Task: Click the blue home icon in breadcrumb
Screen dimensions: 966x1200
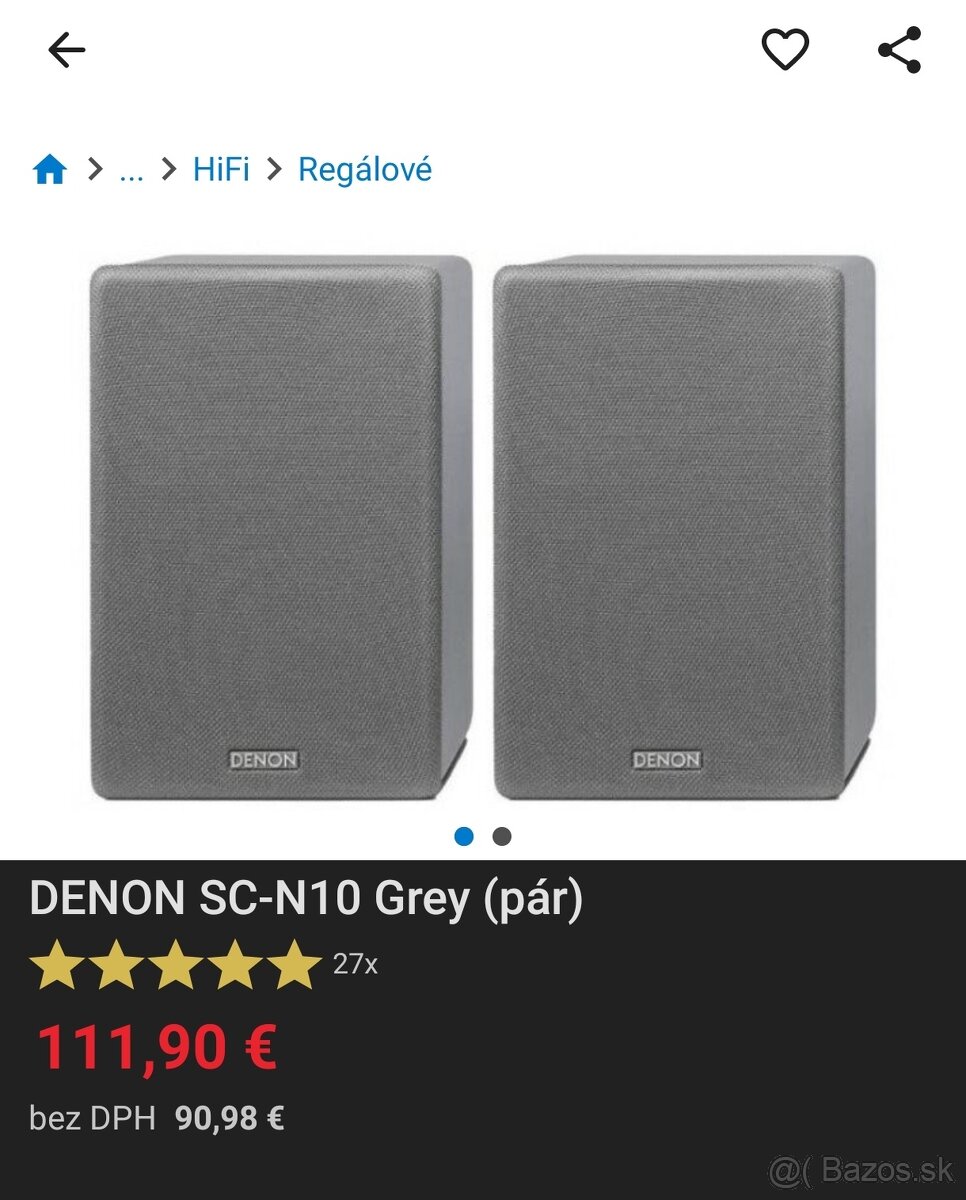Action: click(x=49, y=169)
